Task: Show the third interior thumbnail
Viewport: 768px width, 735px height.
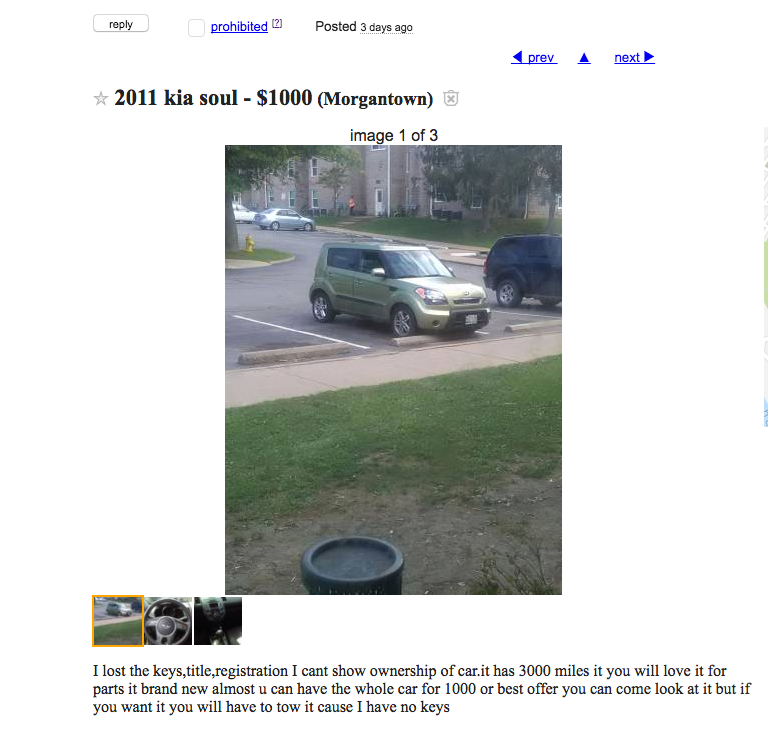Action: (218, 621)
